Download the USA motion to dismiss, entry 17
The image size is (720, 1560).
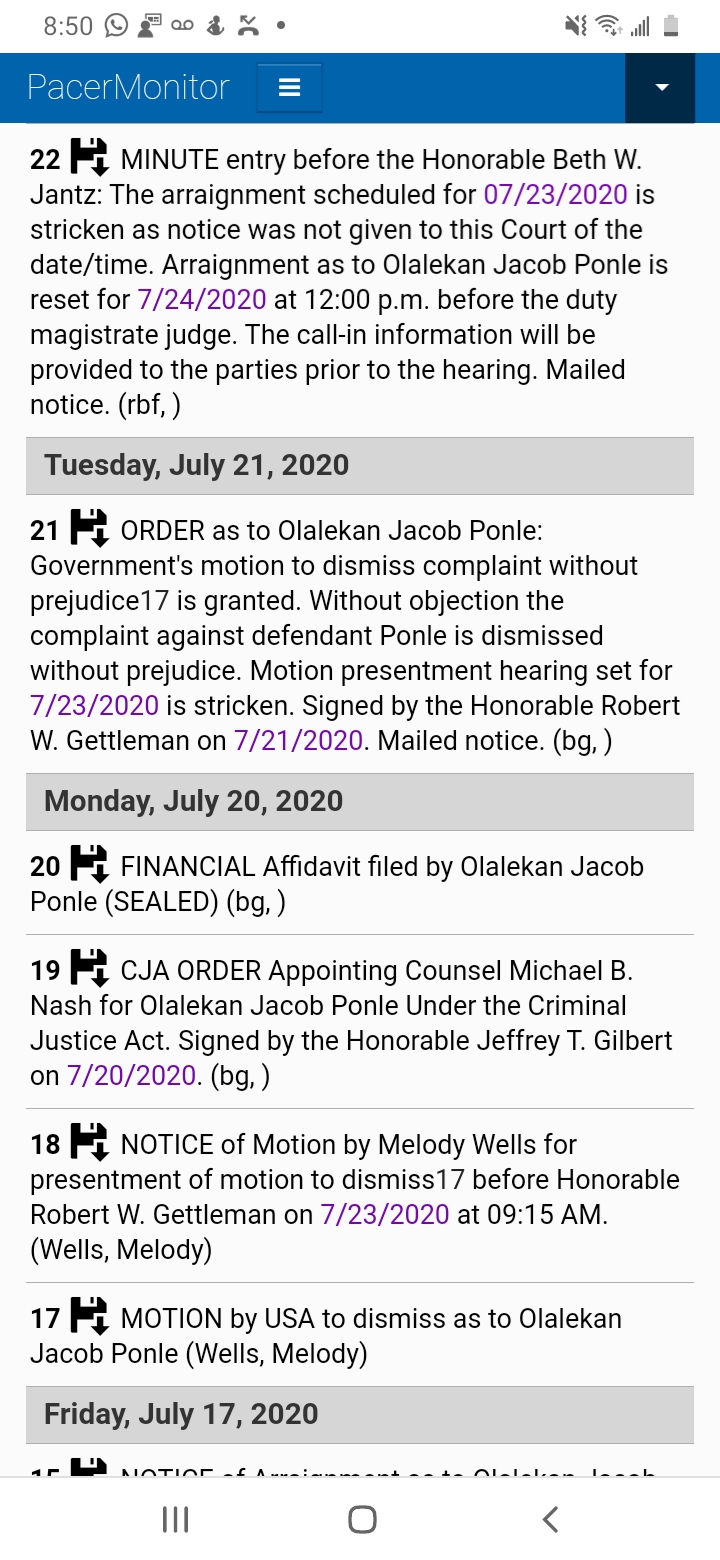(89, 1318)
